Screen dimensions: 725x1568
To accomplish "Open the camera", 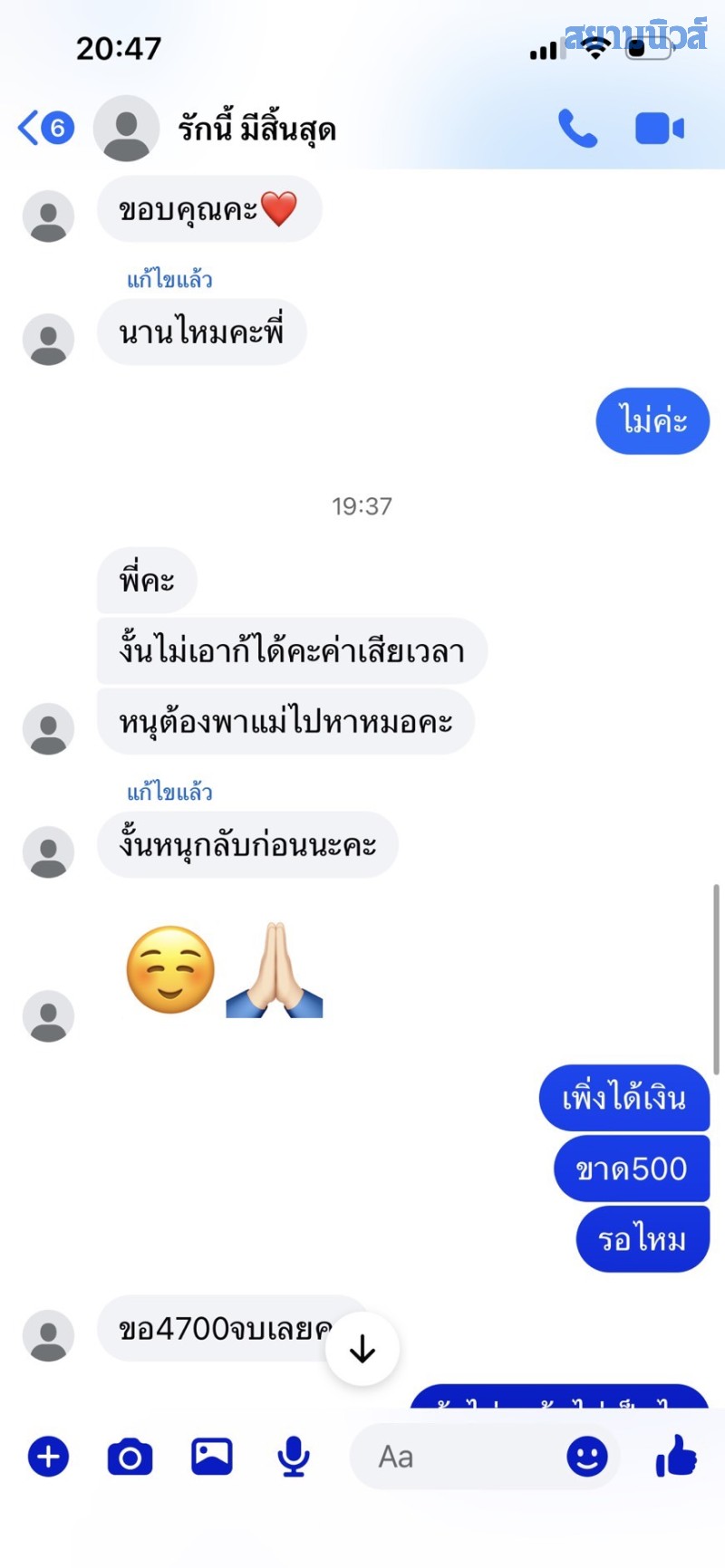I will click(130, 1457).
